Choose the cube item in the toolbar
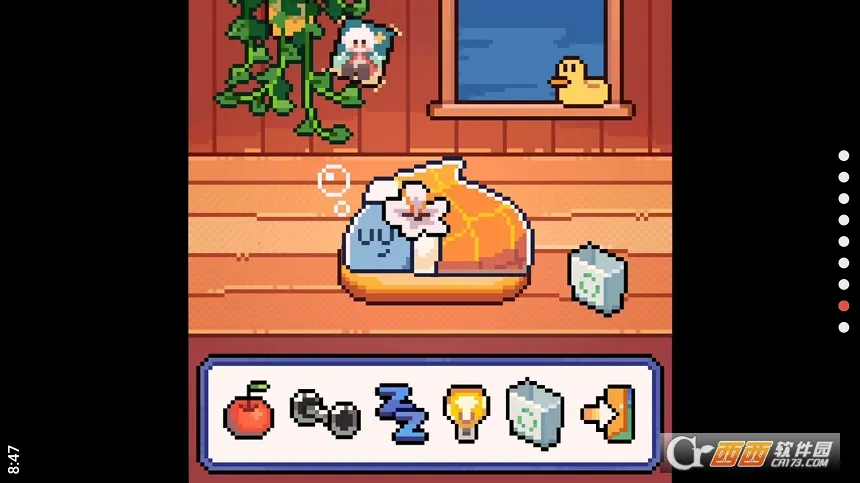The height and width of the screenshot is (483, 860). 536,413
